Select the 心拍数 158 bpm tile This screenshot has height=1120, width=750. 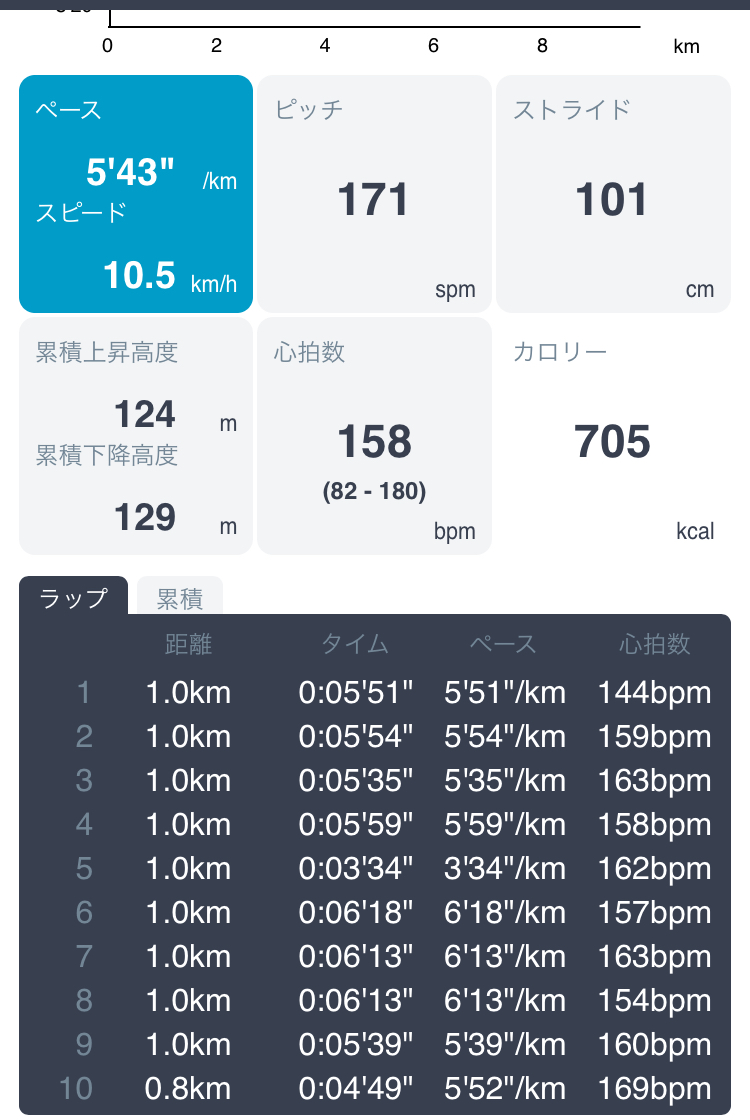(x=374, y=436)
